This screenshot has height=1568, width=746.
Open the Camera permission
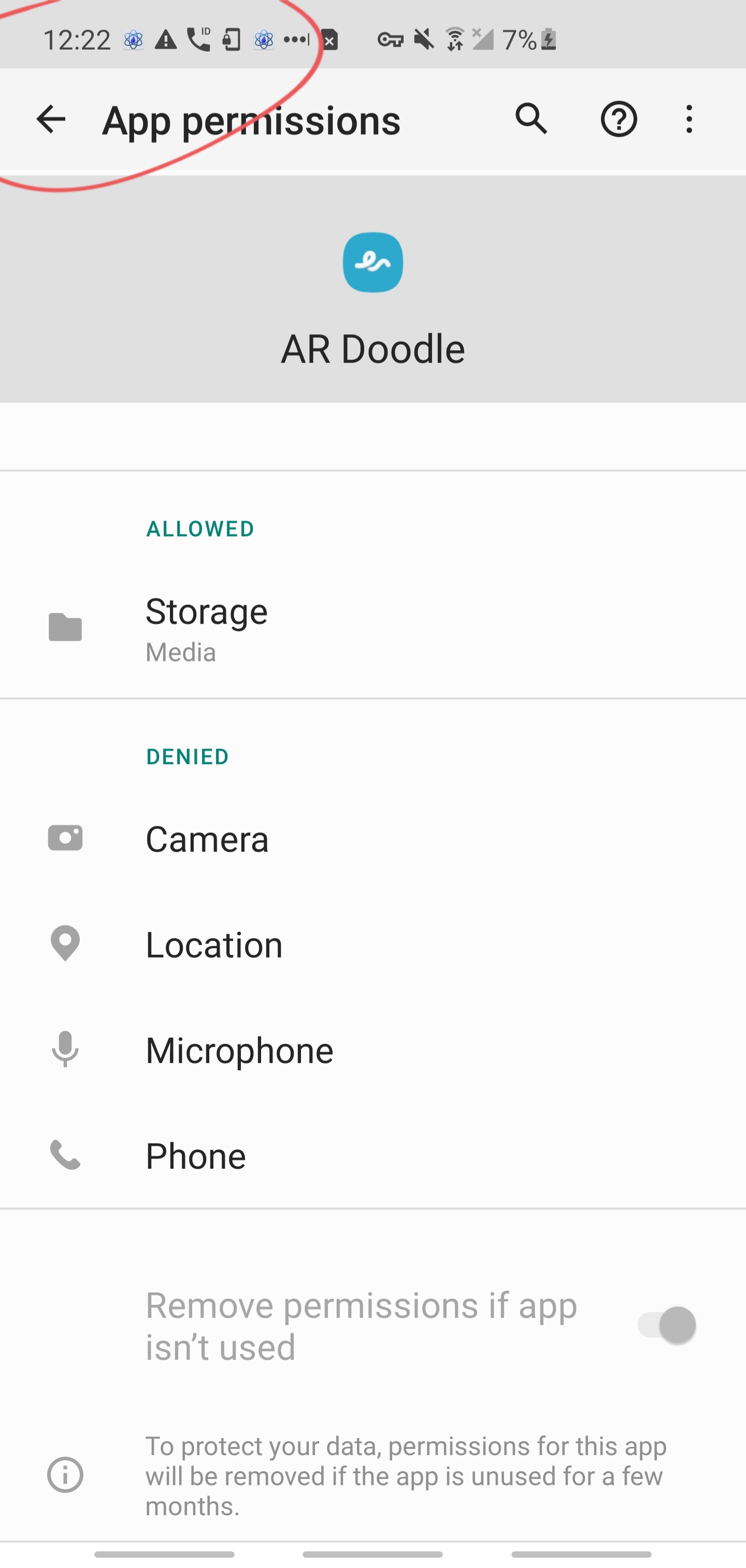tap(372, 839)
